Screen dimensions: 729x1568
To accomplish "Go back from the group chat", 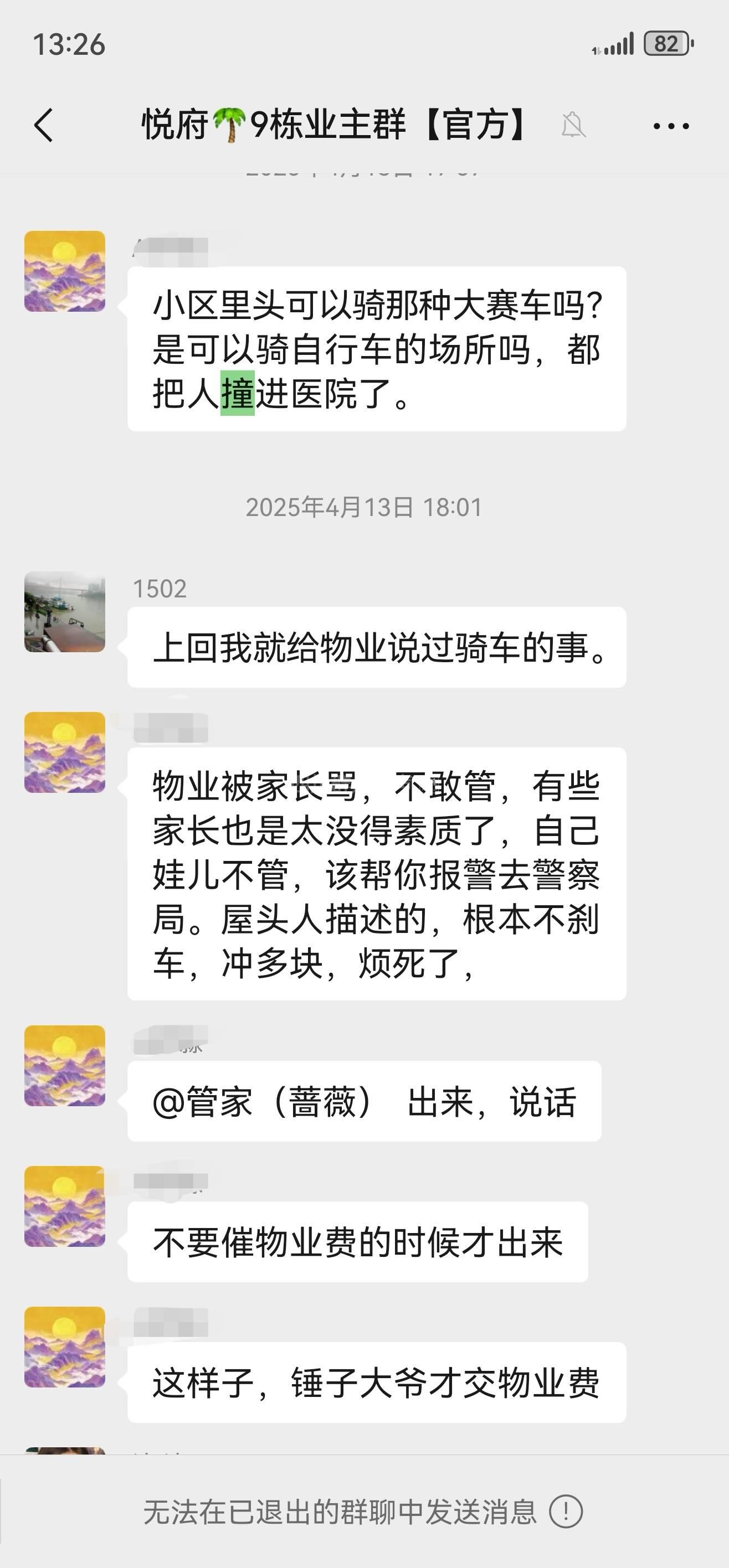I will pyautogui.click(x=44, y=125).
